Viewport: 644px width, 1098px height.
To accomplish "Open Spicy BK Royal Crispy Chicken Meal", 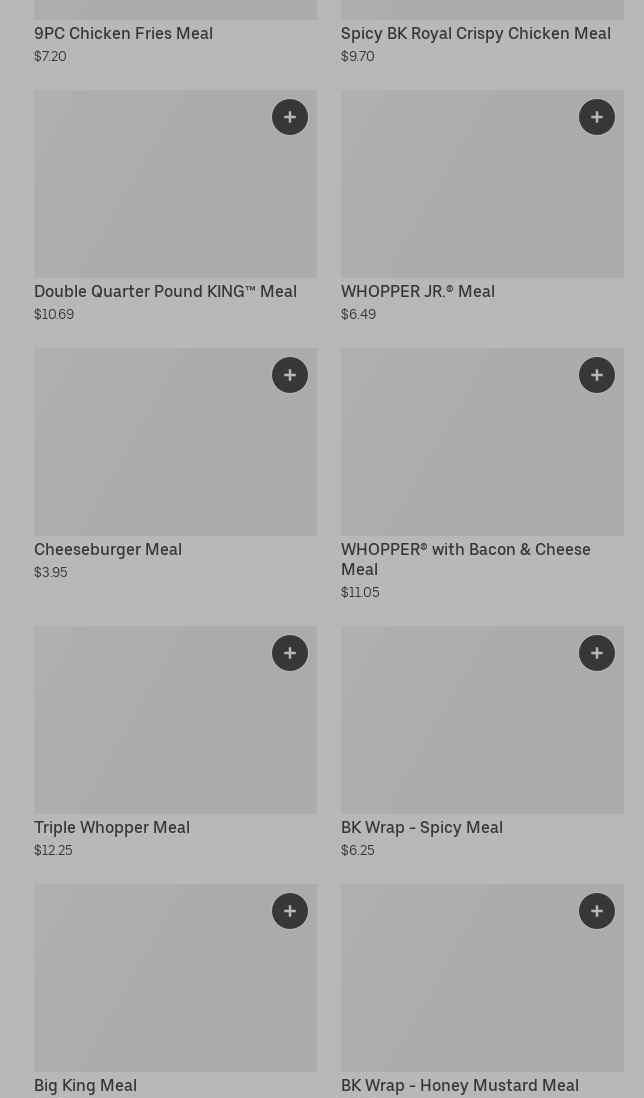I will tap(475, 33).
